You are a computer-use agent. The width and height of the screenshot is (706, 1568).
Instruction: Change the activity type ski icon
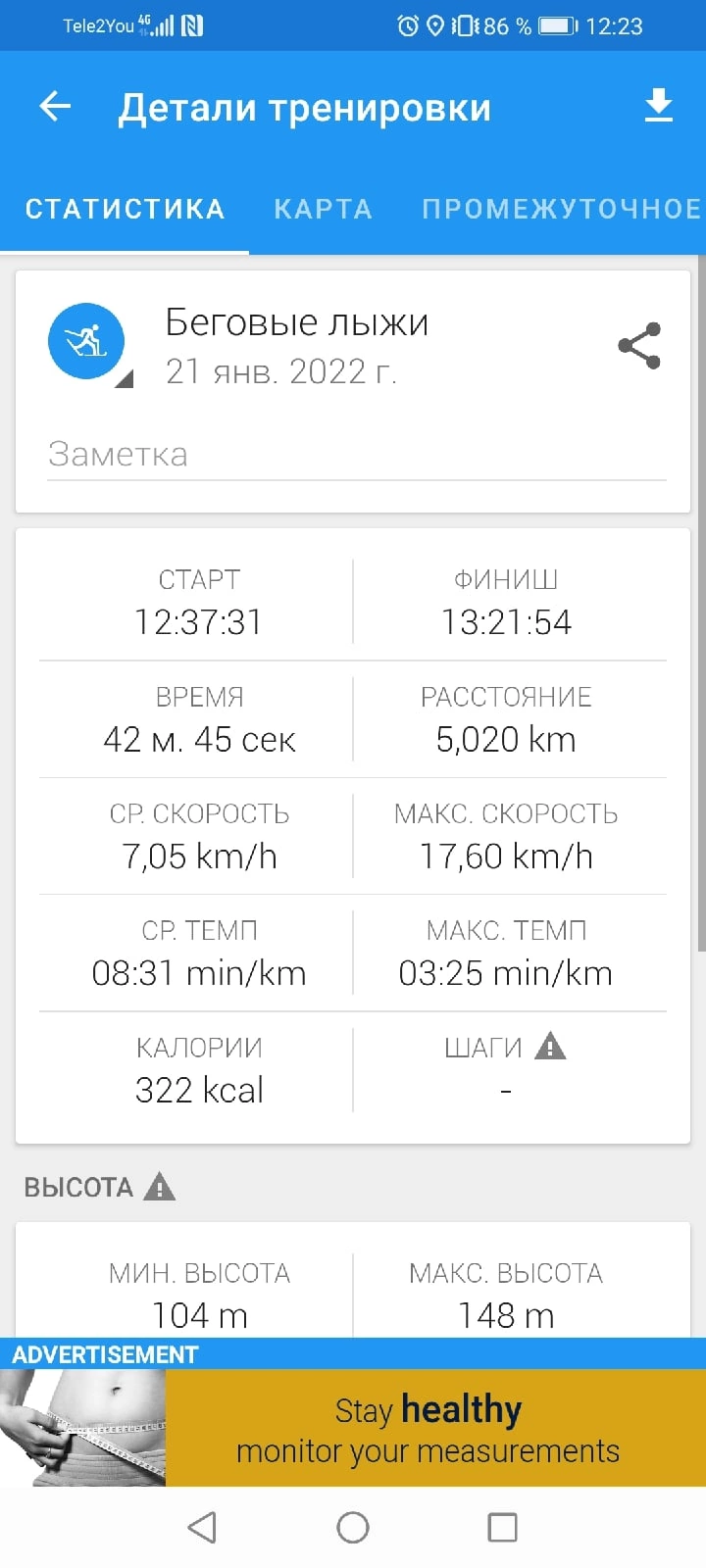pyautogui.click(x=87, y=342)
